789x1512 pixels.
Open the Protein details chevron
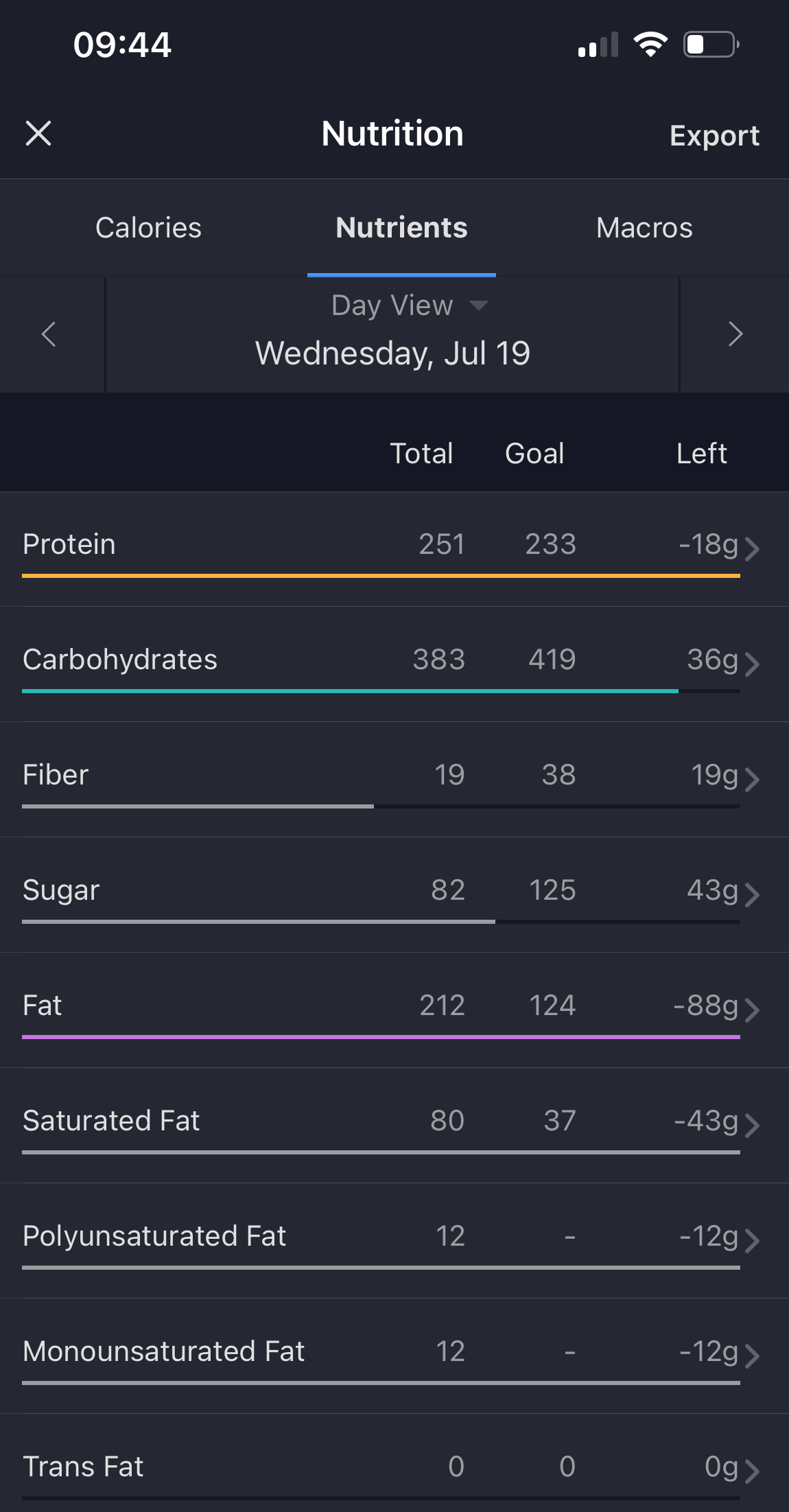pos(753,548)
